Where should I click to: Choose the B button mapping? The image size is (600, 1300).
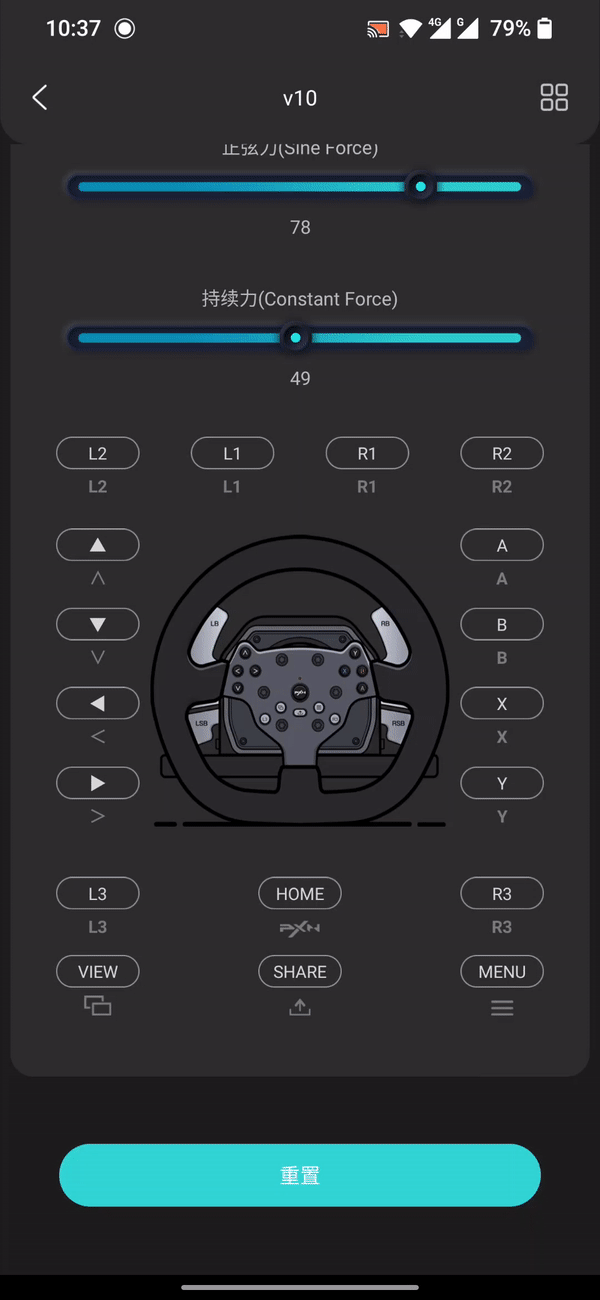[x=502, y=624]
